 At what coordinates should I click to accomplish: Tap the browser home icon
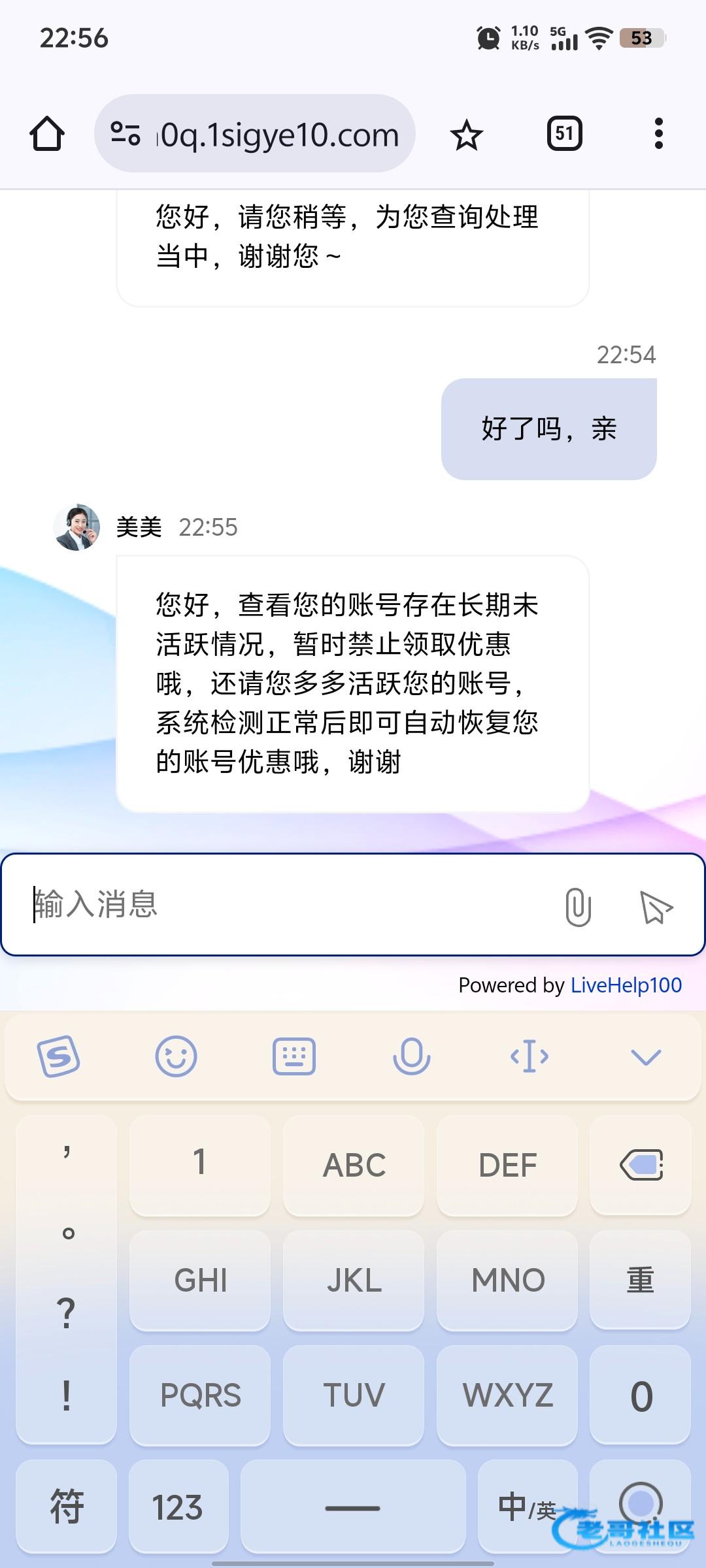47,135
